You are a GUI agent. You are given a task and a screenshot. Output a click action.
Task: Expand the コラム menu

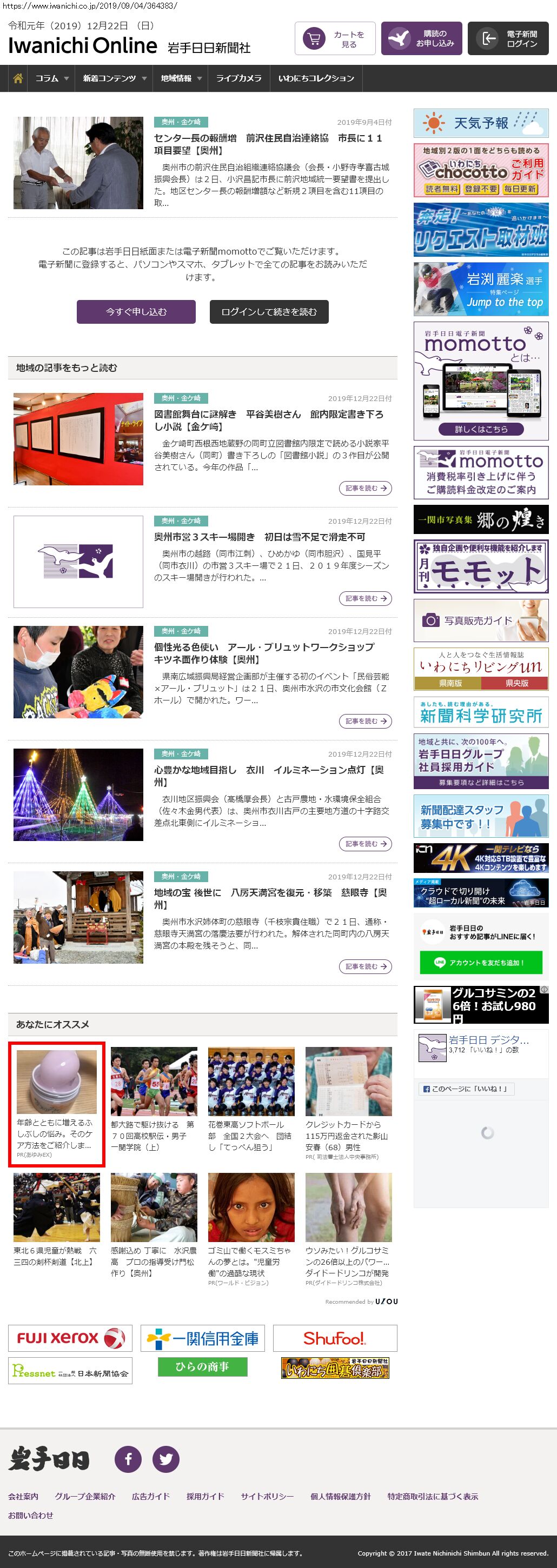pyautogui.click(x=52, y=78)
